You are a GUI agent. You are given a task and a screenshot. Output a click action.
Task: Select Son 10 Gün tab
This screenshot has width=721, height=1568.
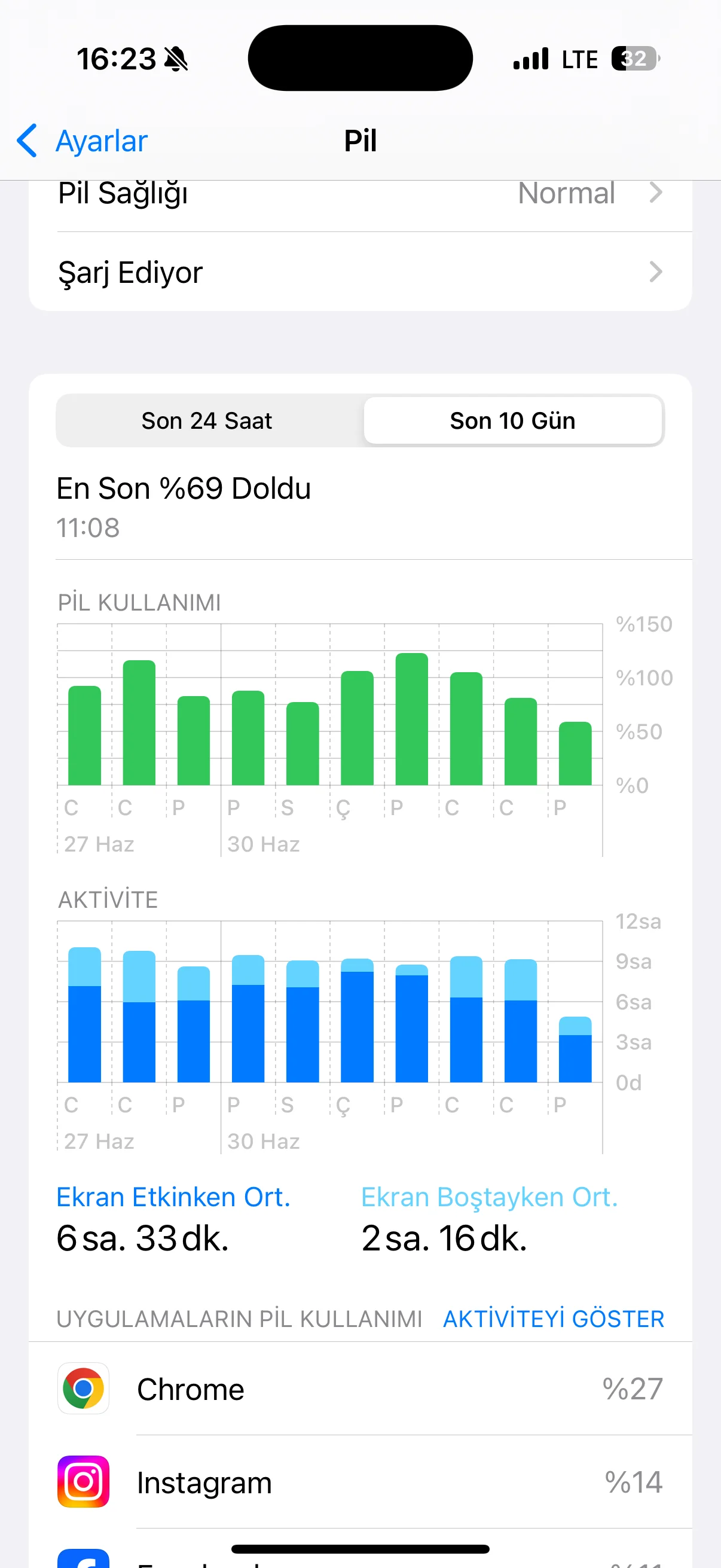pyautogui.click(x=512, y=420)
